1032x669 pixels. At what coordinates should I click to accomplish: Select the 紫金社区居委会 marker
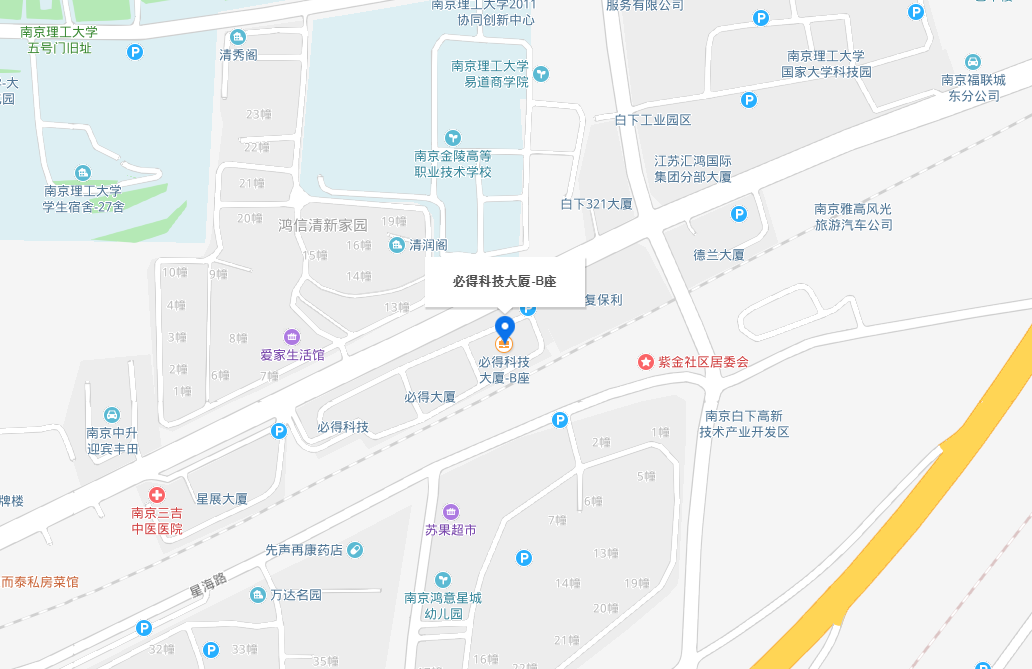point(646,361)
